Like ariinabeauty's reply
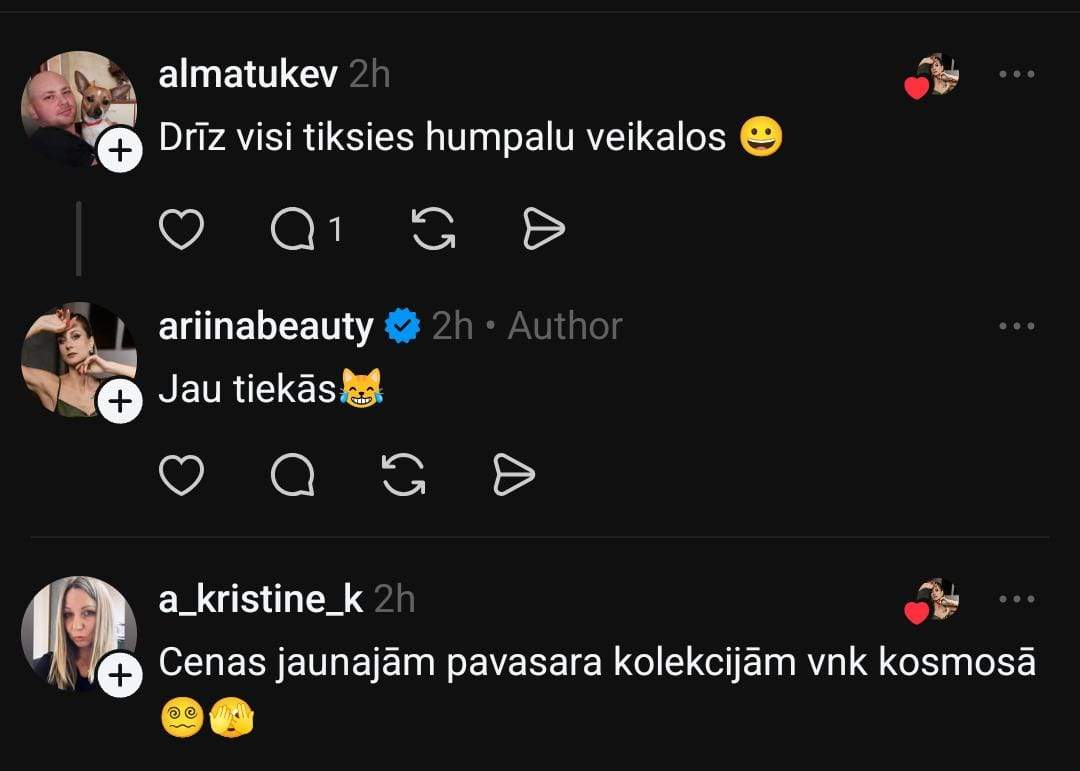 (x=182, y=475)
